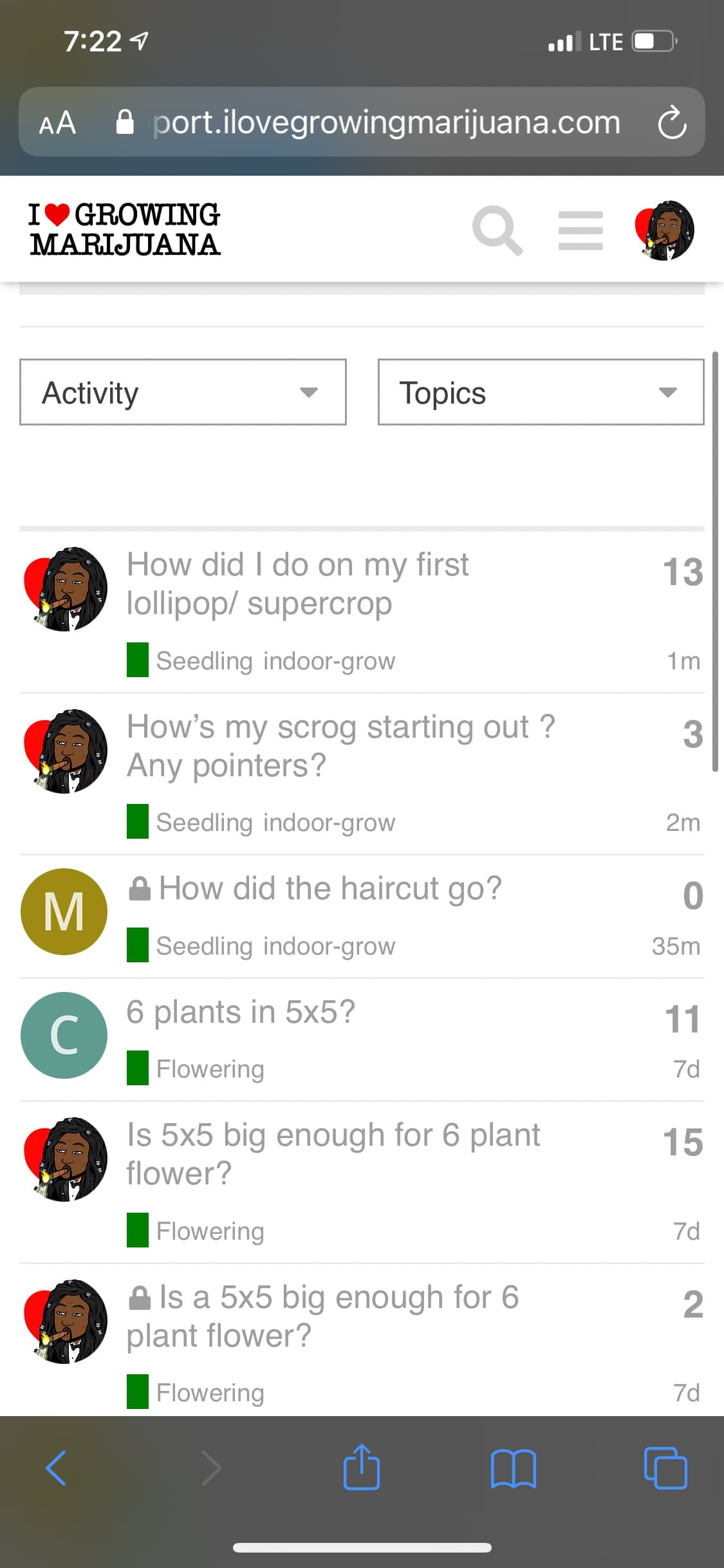Image resolution: width=724 pixels, height=1568 pixels.
Task: Open the scrog starting out topic
Action: point(340,746)
